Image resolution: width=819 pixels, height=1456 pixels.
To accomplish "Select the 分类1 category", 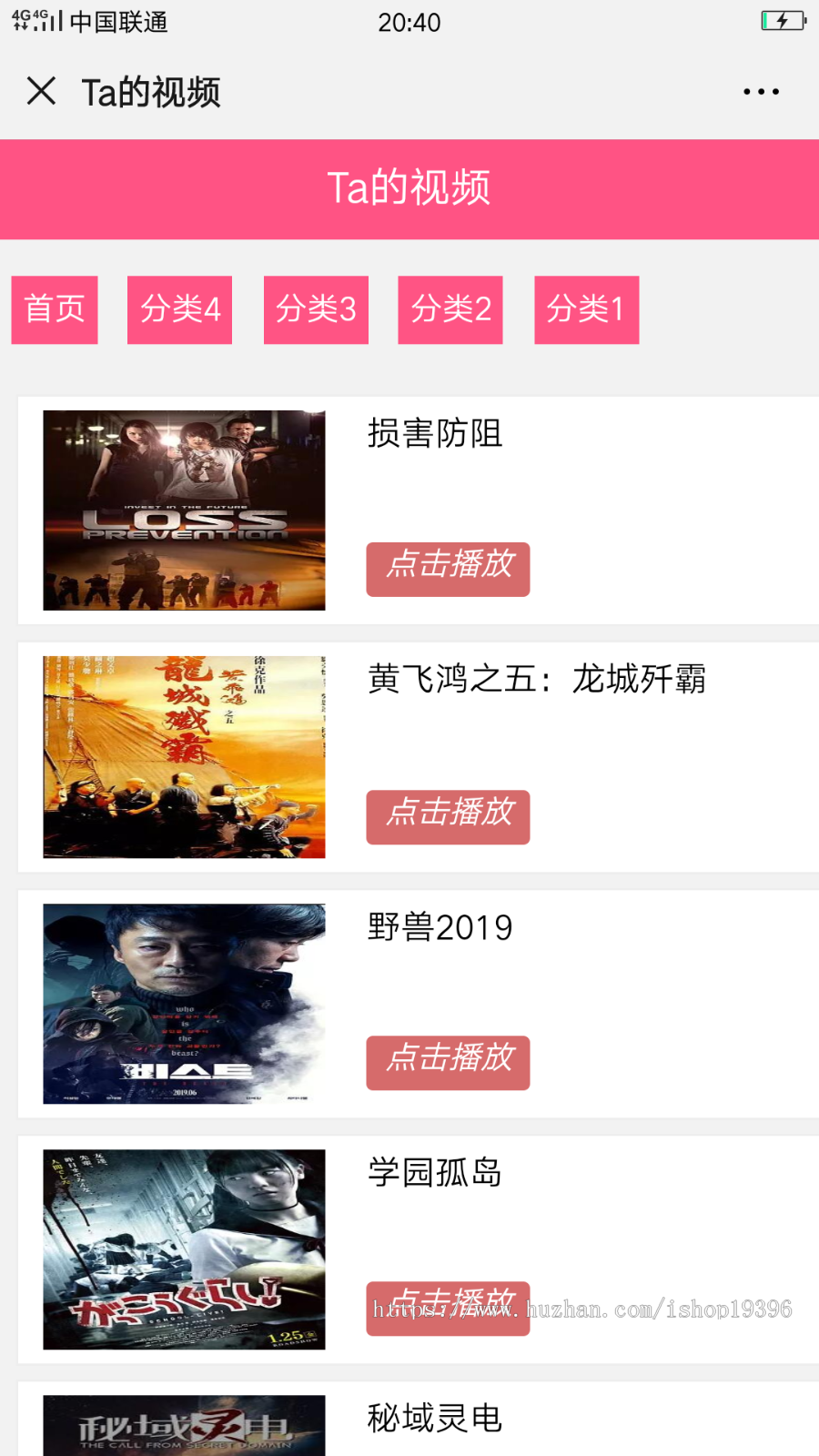I will [x=586, y=309].
